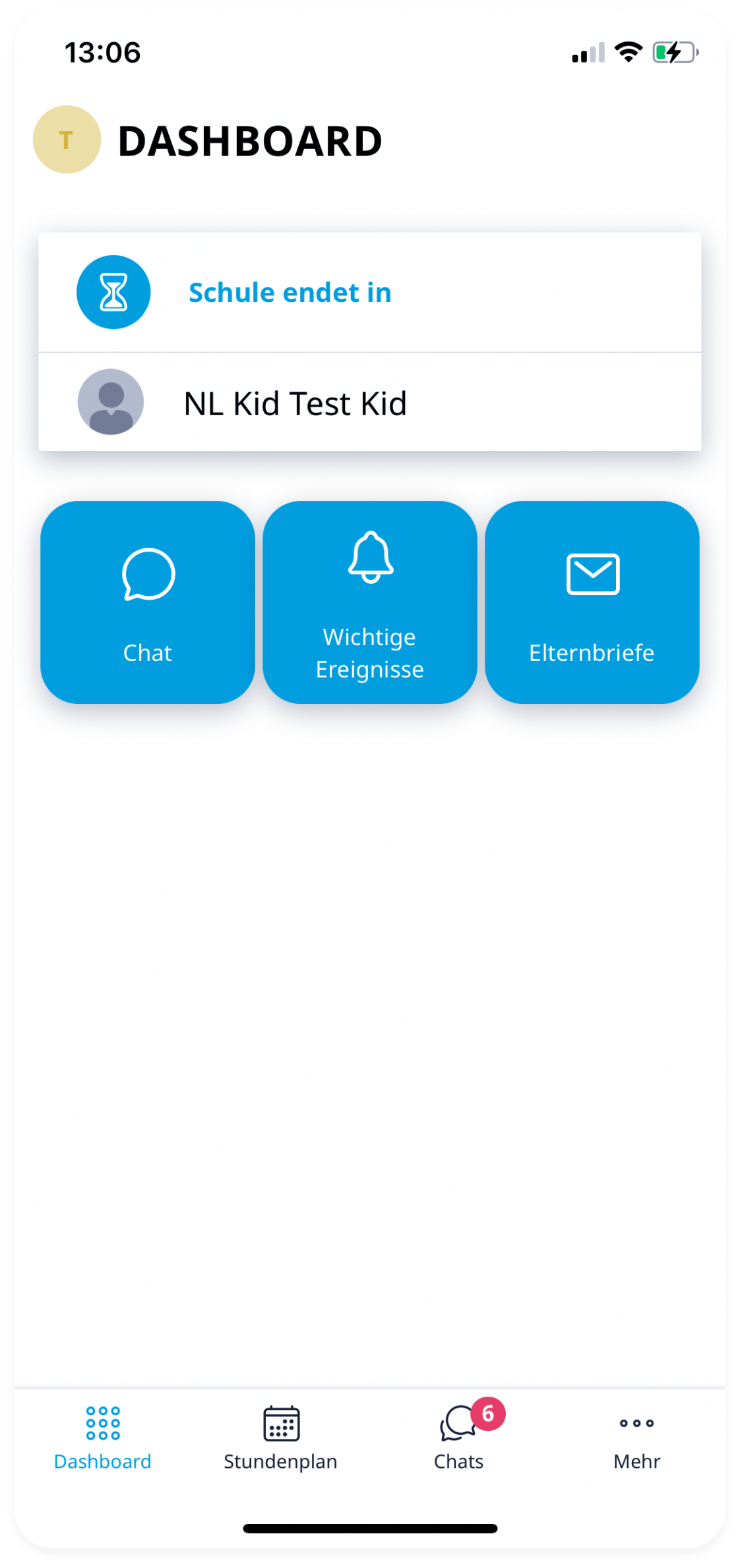
Task: Switch to the Chats tab
Action: point(459,1437)
